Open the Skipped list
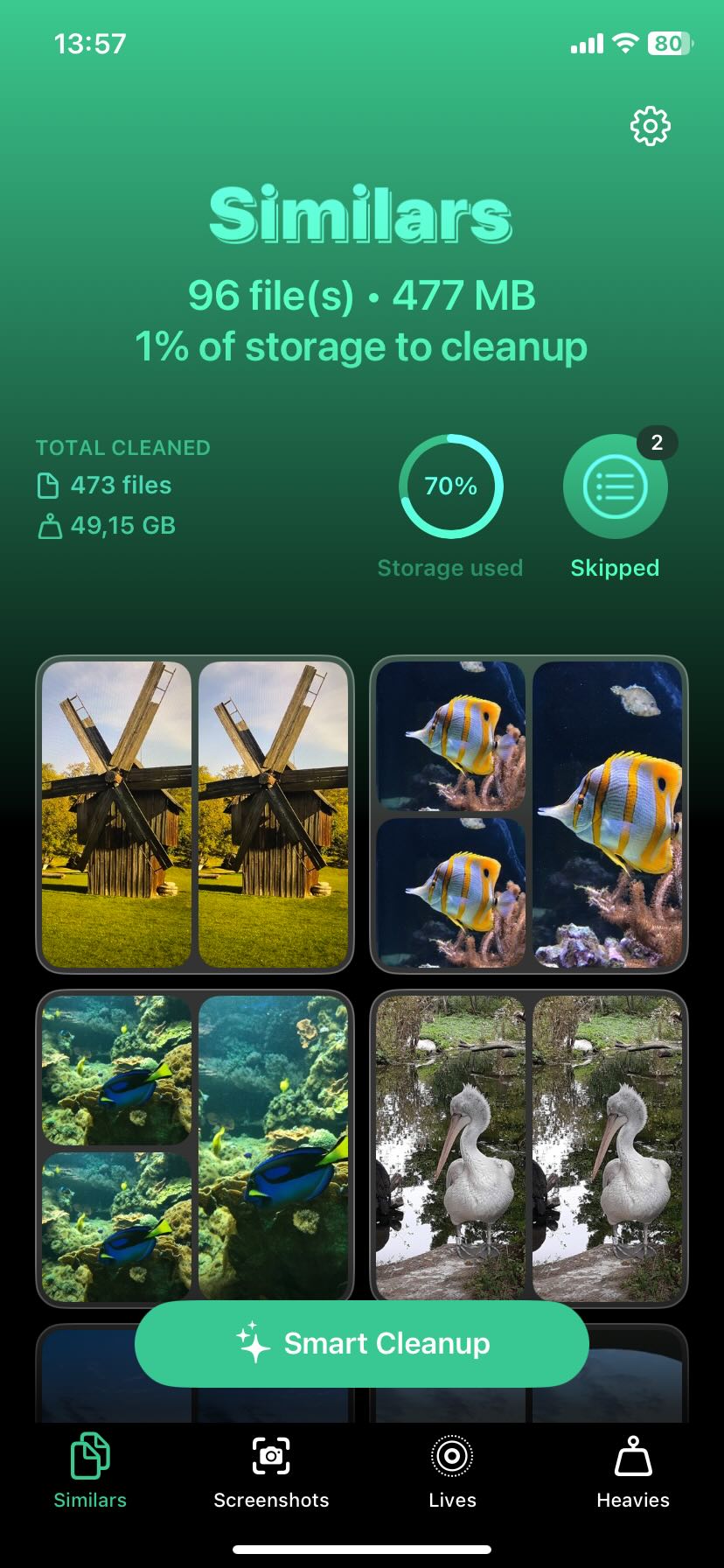Image resolution: width=724 pixels, height=1568 pixels. (615, 487)
